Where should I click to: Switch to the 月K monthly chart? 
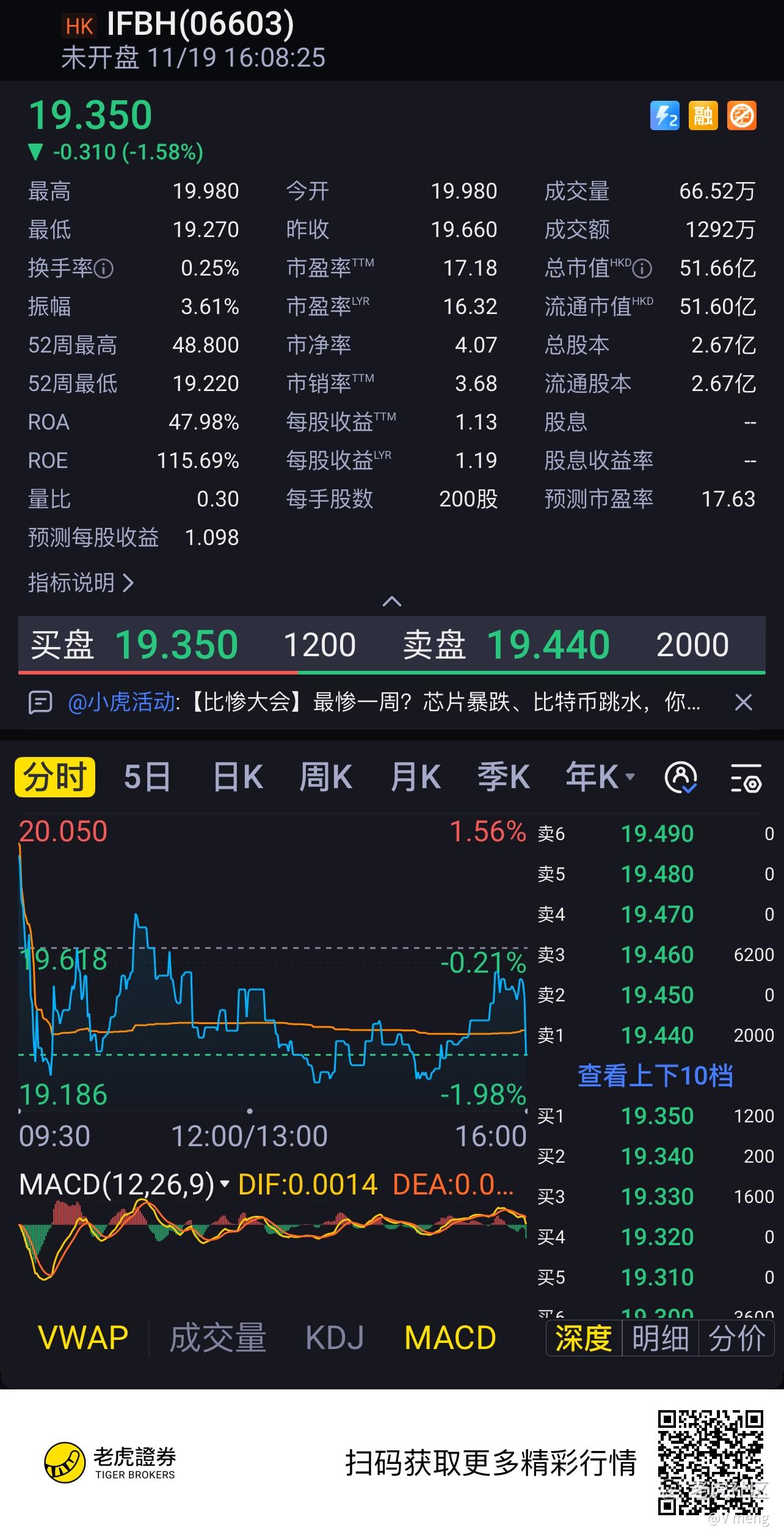(415, 778)
